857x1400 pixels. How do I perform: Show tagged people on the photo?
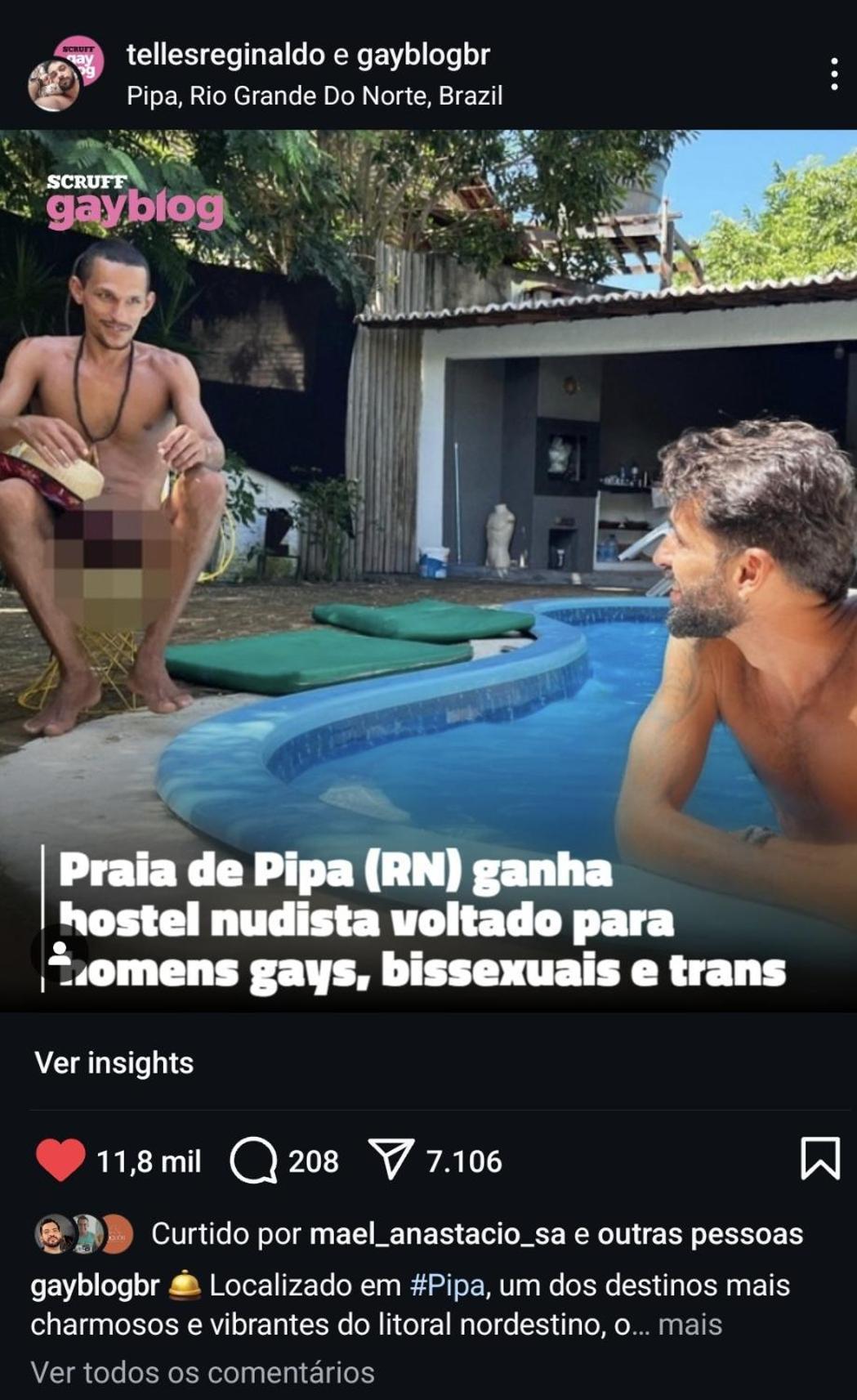[59, 953]
